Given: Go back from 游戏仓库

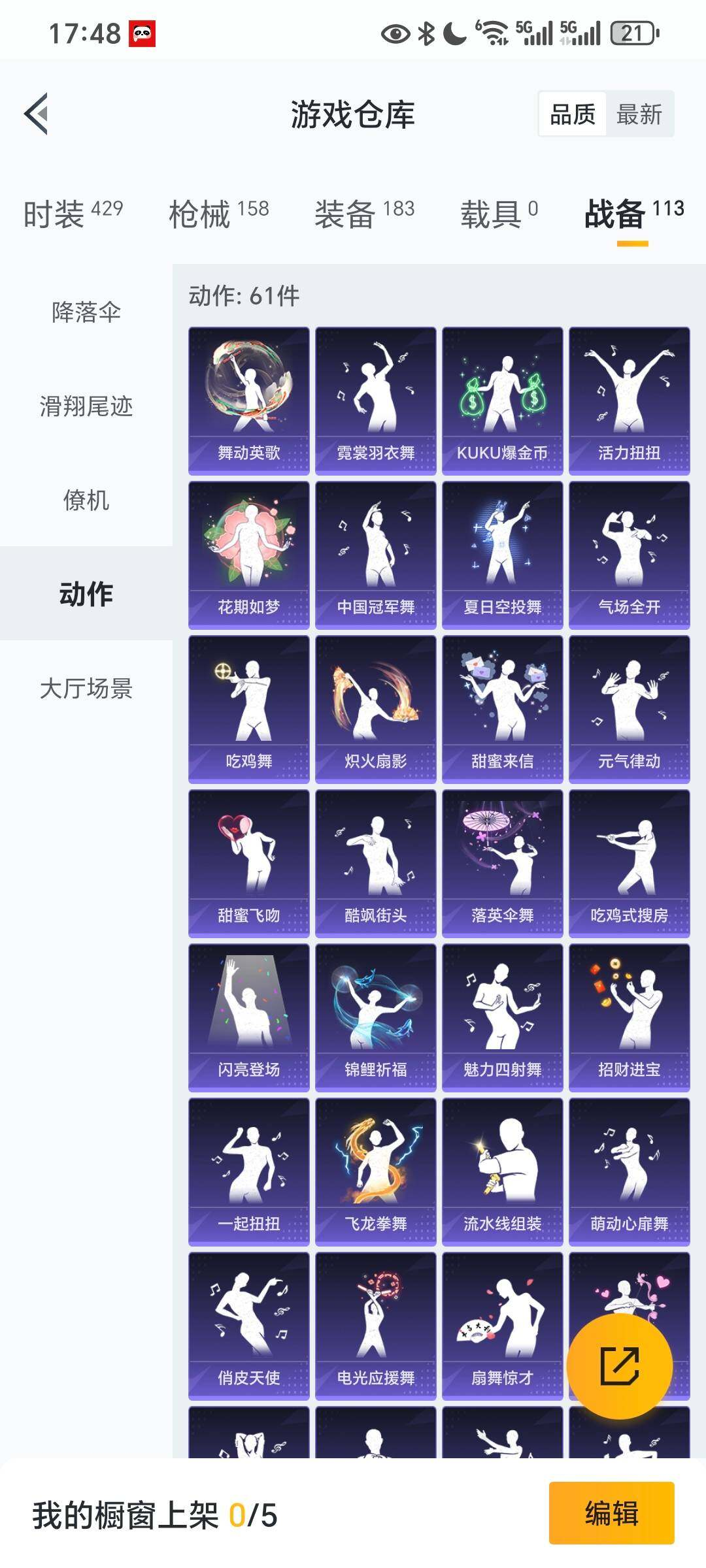Looking at the screenshot, I should tap(37, 114).
